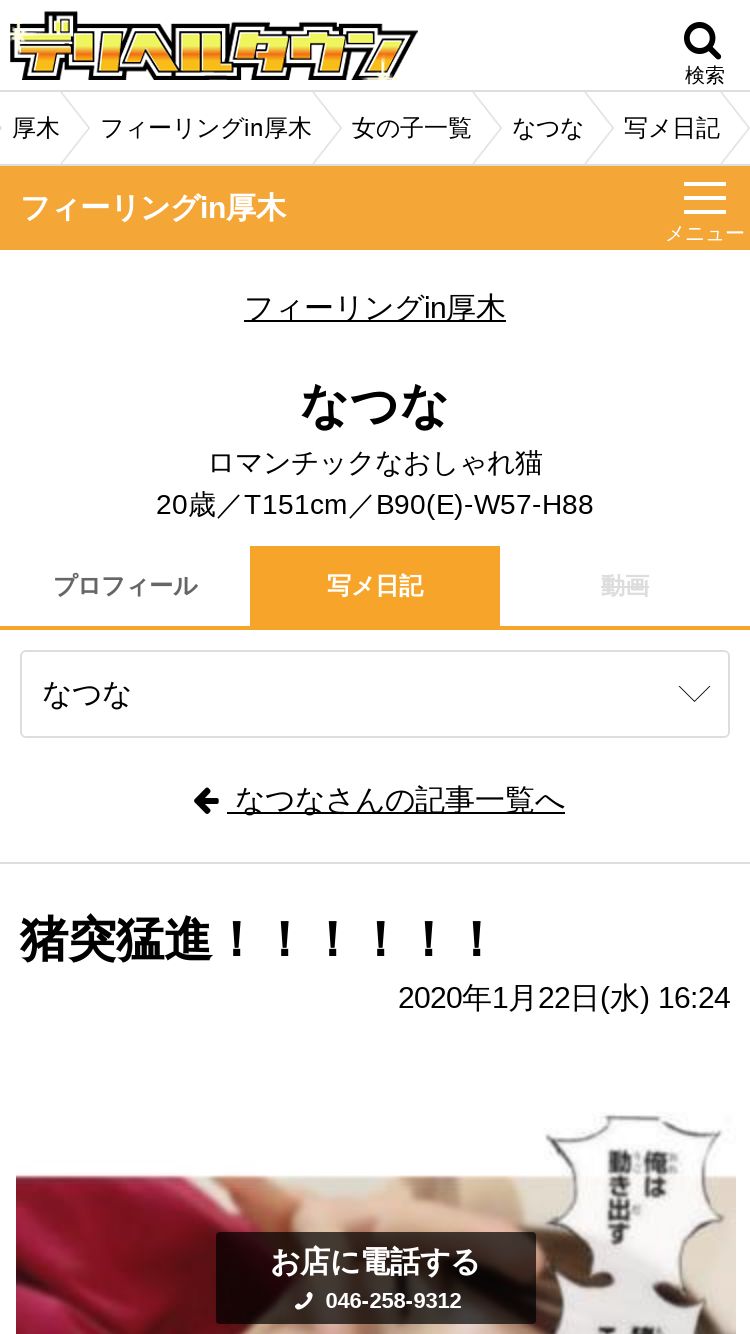750x1334 pixels.
Task: Select 写メ日記 in the breadcrumb
Action: [x=671, y=128]
